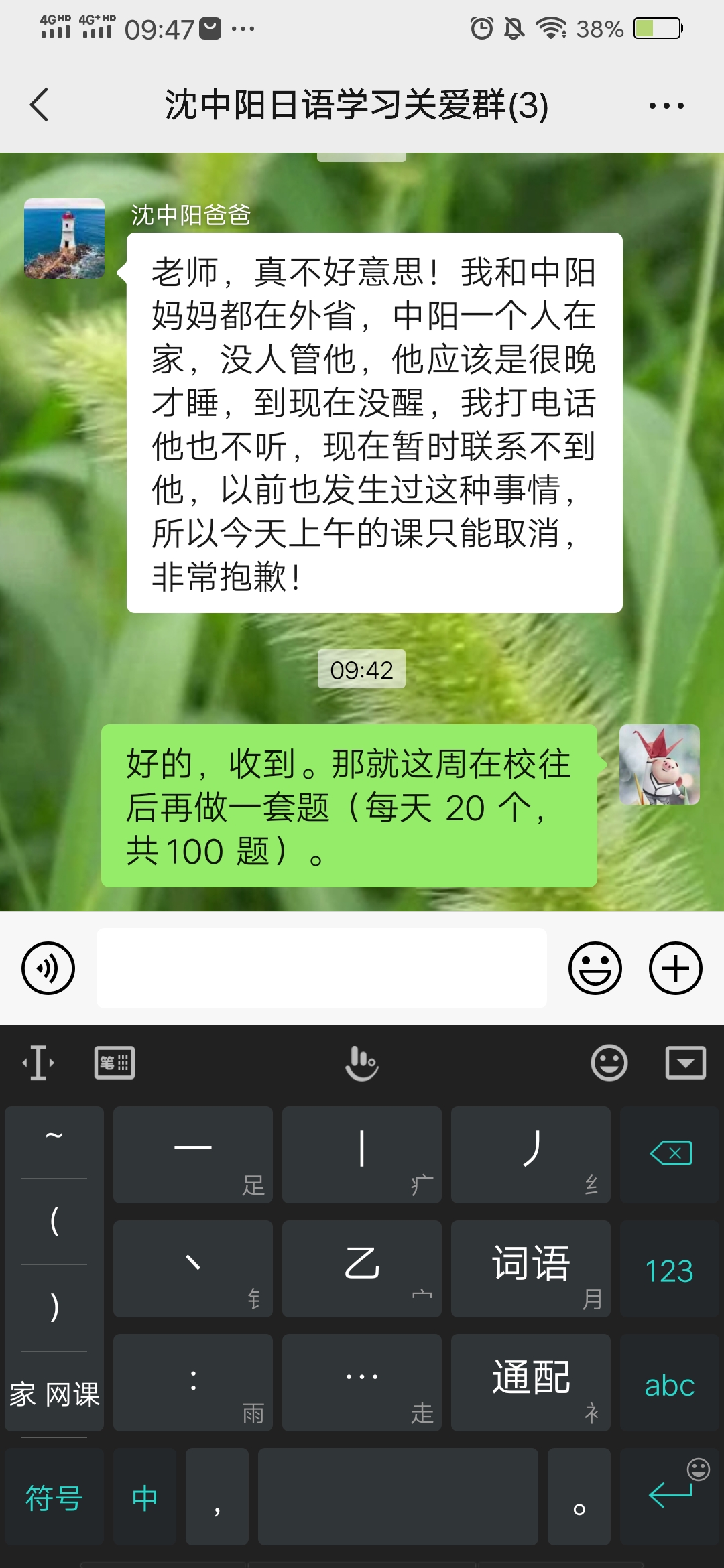Switch keyboard to 123 number mode
This screenshot has width=724, height=1568.
[669, 1270]
